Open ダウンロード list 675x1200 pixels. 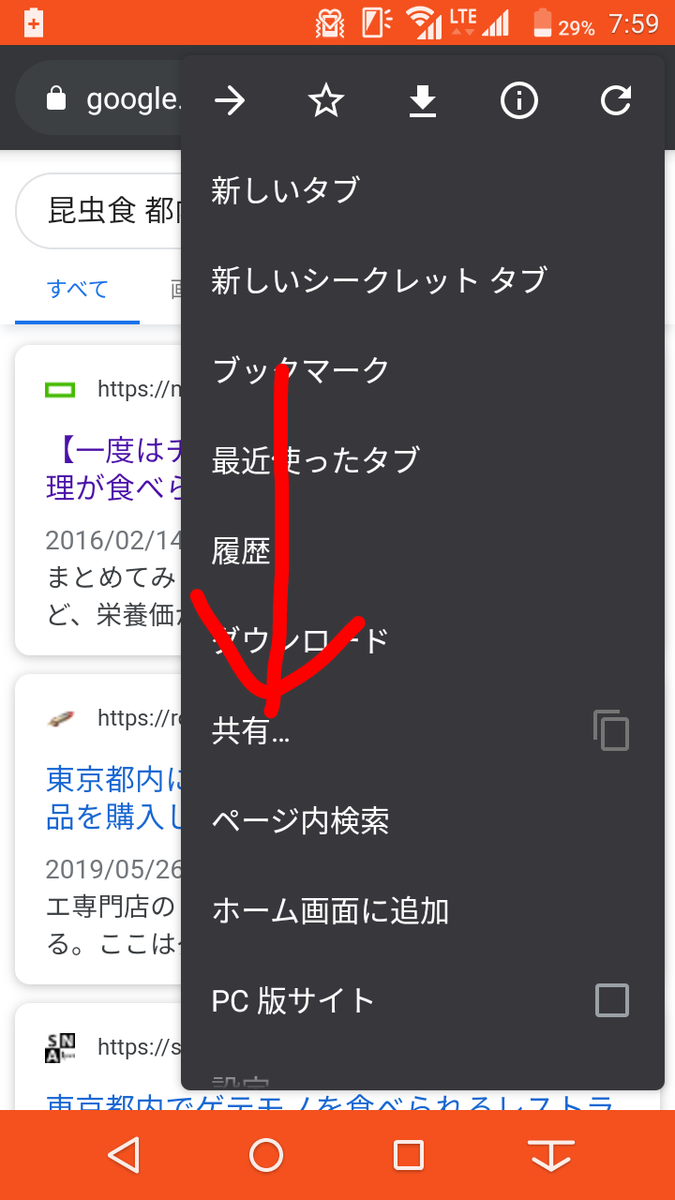tap(300, 640)
